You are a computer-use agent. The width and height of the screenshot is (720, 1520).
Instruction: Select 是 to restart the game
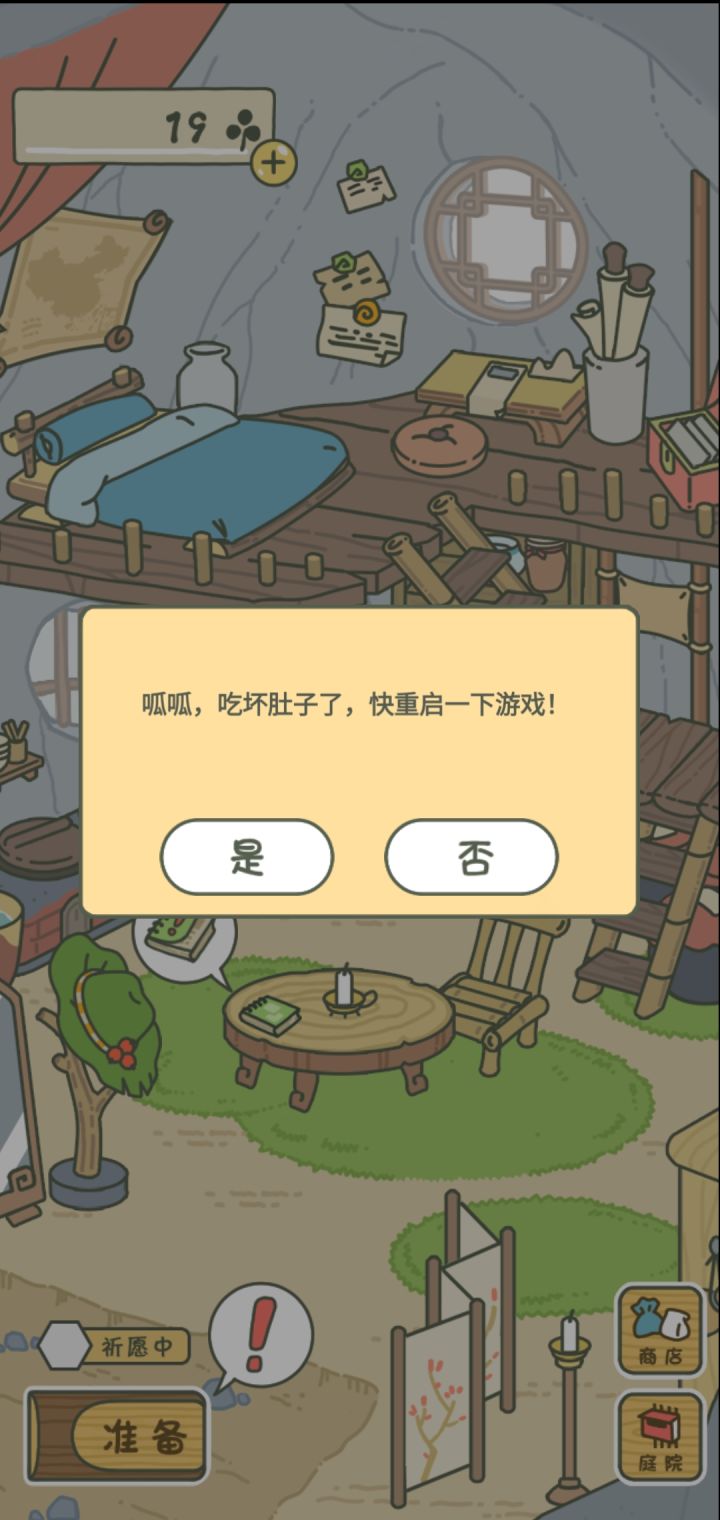[x=246, y=858]
